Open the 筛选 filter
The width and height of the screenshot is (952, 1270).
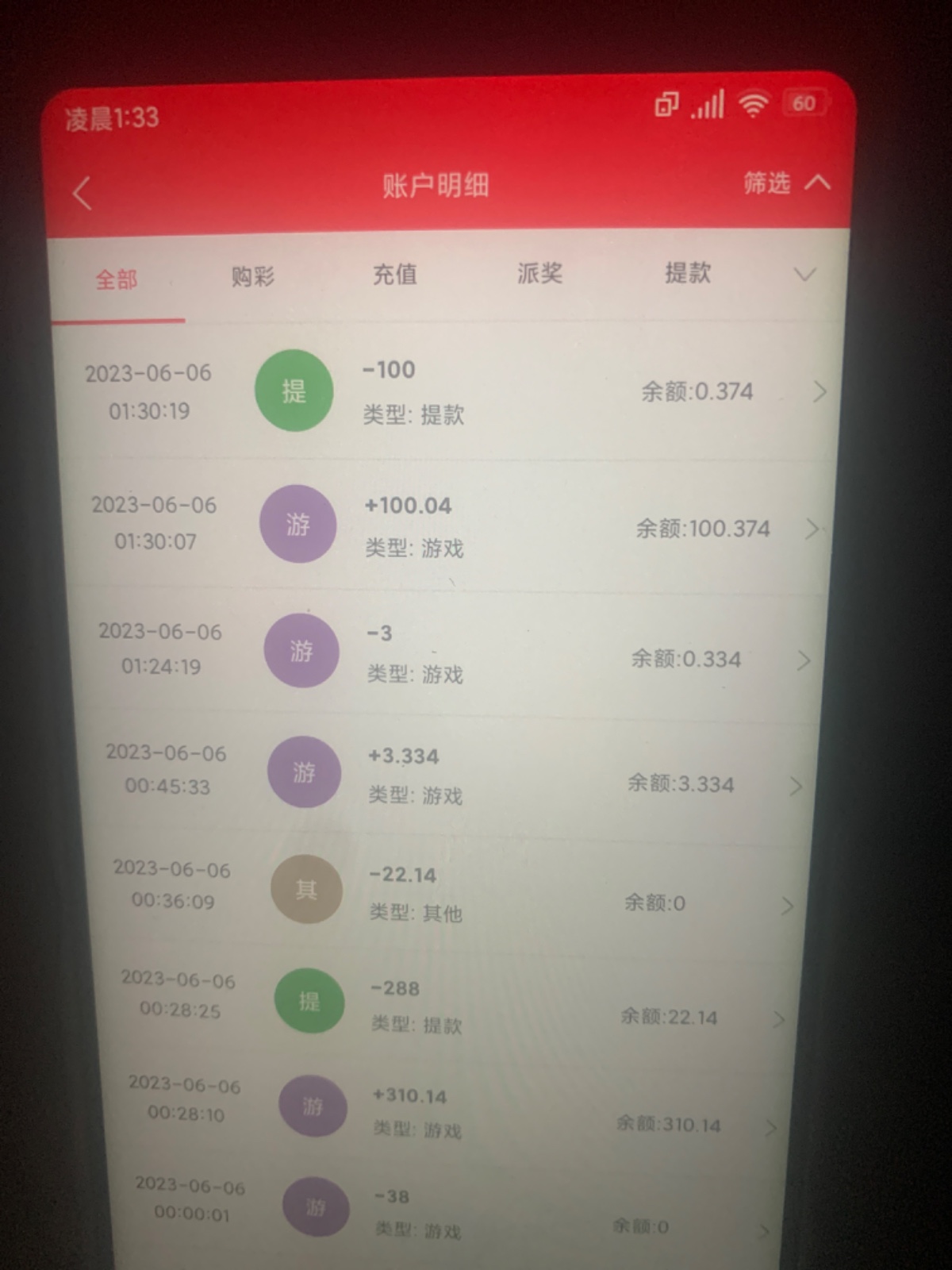point(785,183)
